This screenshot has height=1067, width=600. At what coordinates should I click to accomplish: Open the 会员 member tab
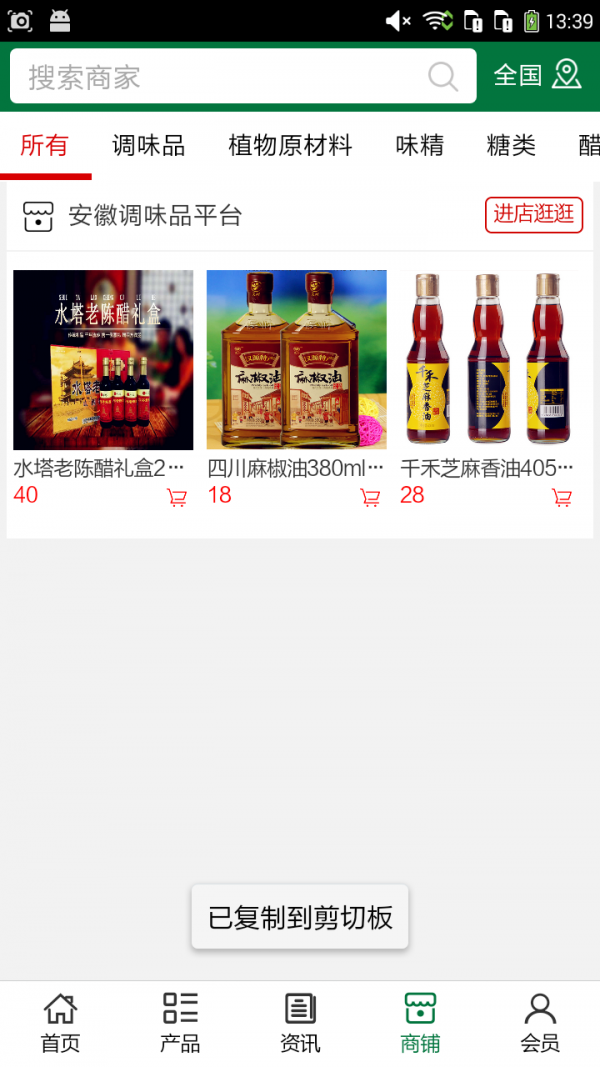coord(540,1023)
